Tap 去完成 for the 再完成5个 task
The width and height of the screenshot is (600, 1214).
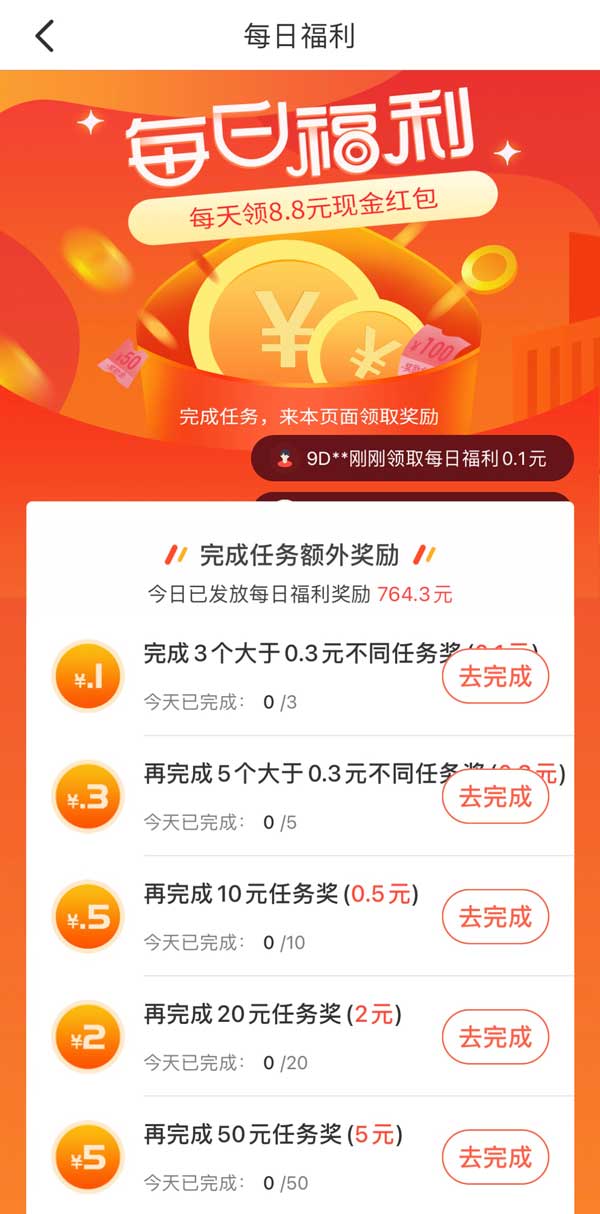(x=495, y=797)
